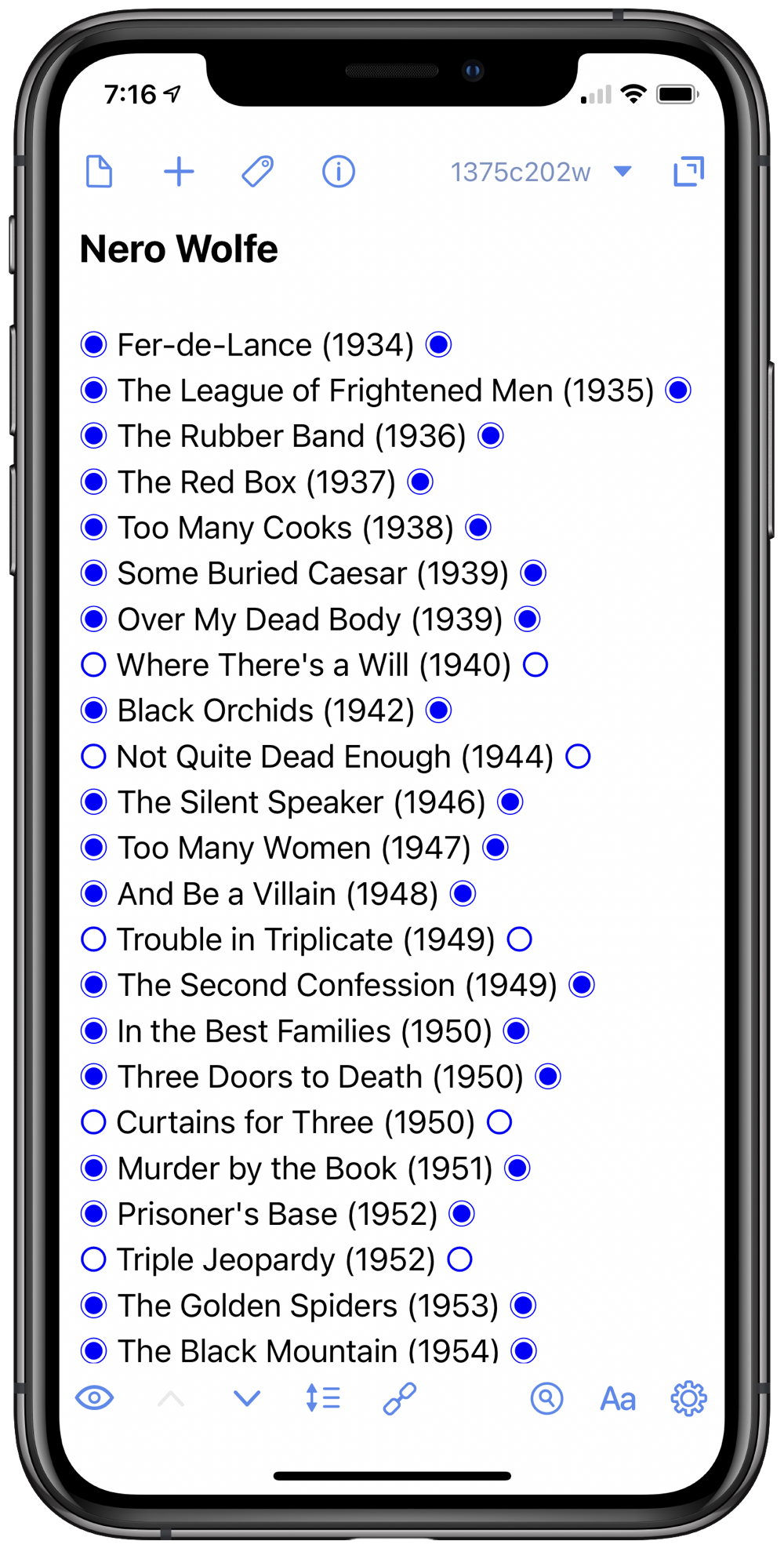Jump down with the chevron-down arrow
This screenshot has width=784, height=1548.
coord(247,1397)
